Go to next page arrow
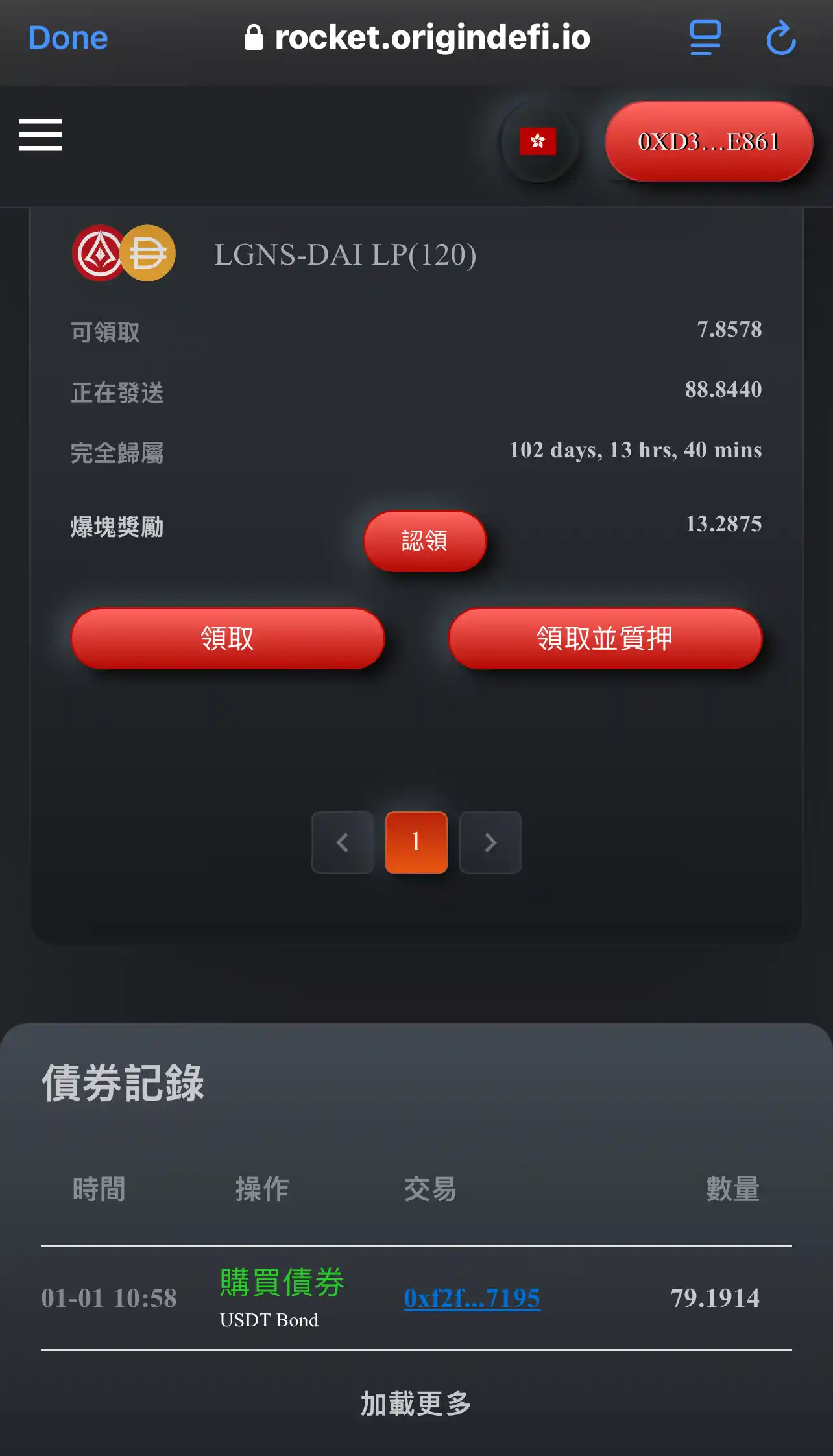The image size is (833, 1456). point(490,842)
